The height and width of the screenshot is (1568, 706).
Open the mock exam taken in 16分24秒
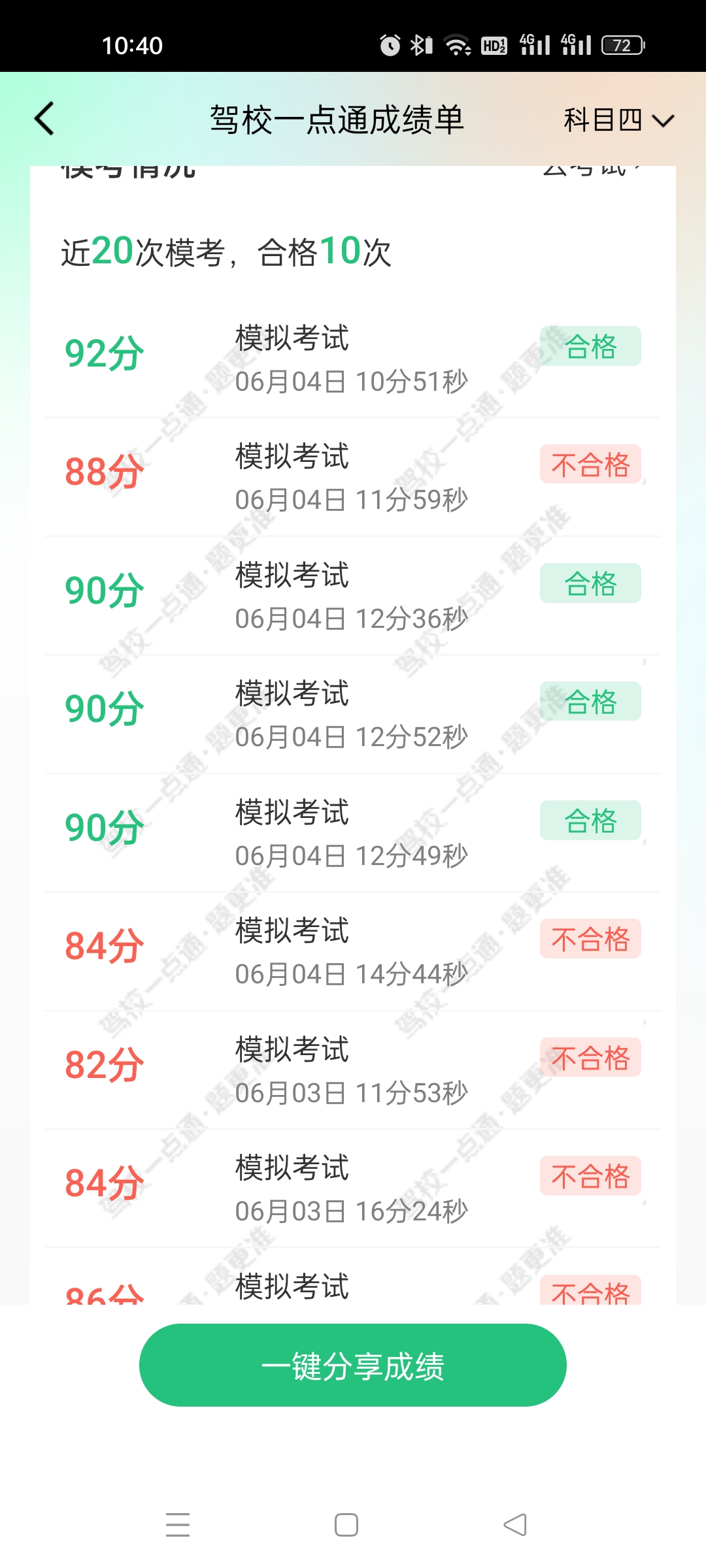tap(353, 1189)
